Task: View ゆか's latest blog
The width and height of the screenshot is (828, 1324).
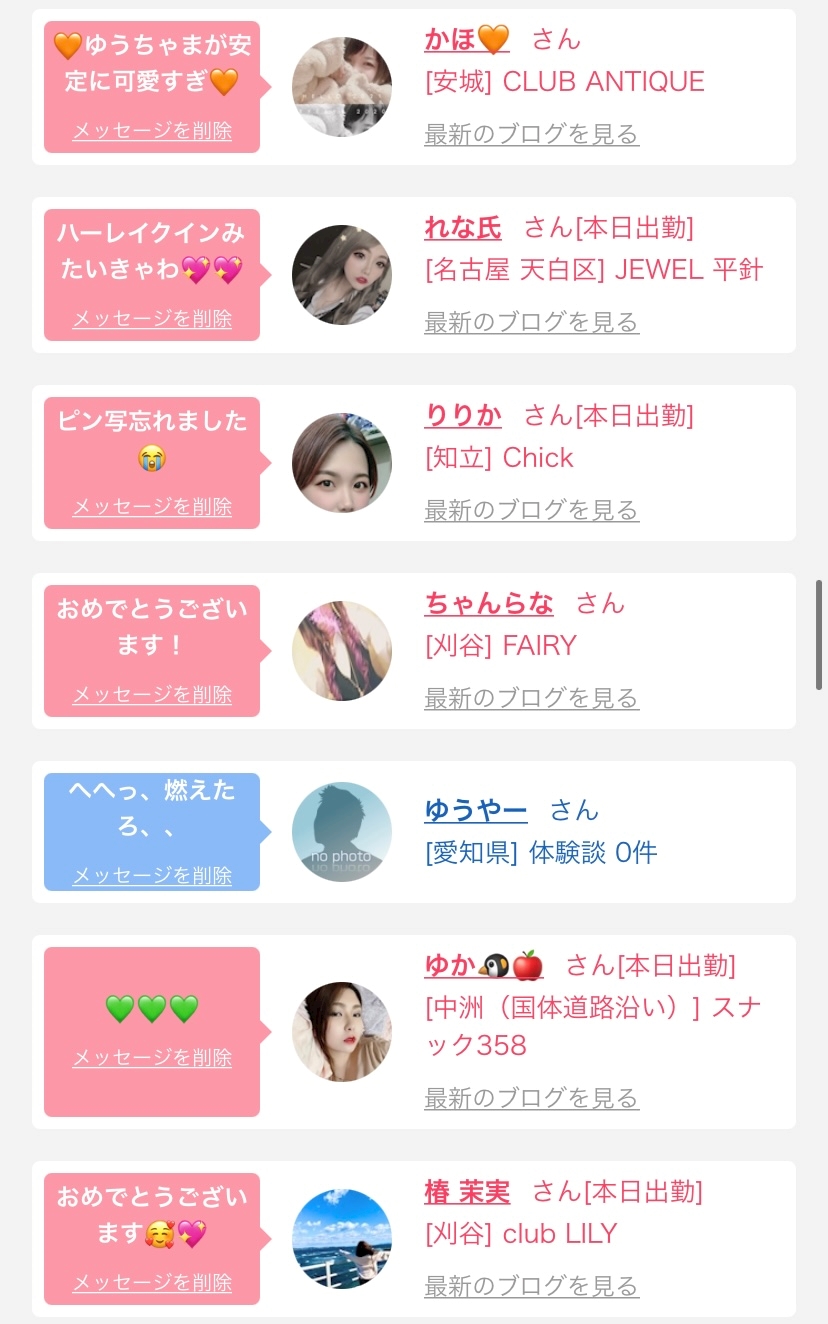Action: [531, 1098]
